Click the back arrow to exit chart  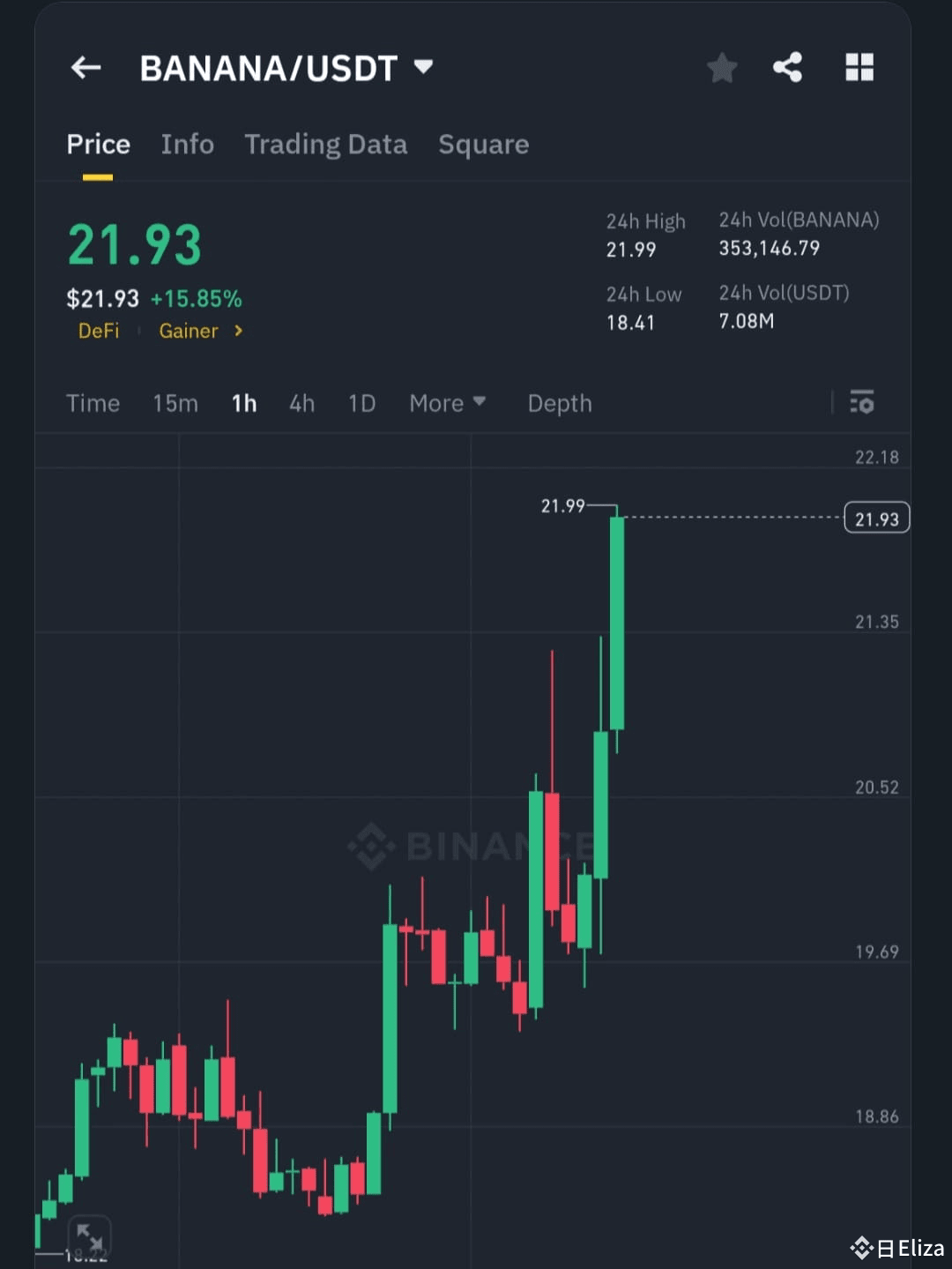(x=85, y=67)
